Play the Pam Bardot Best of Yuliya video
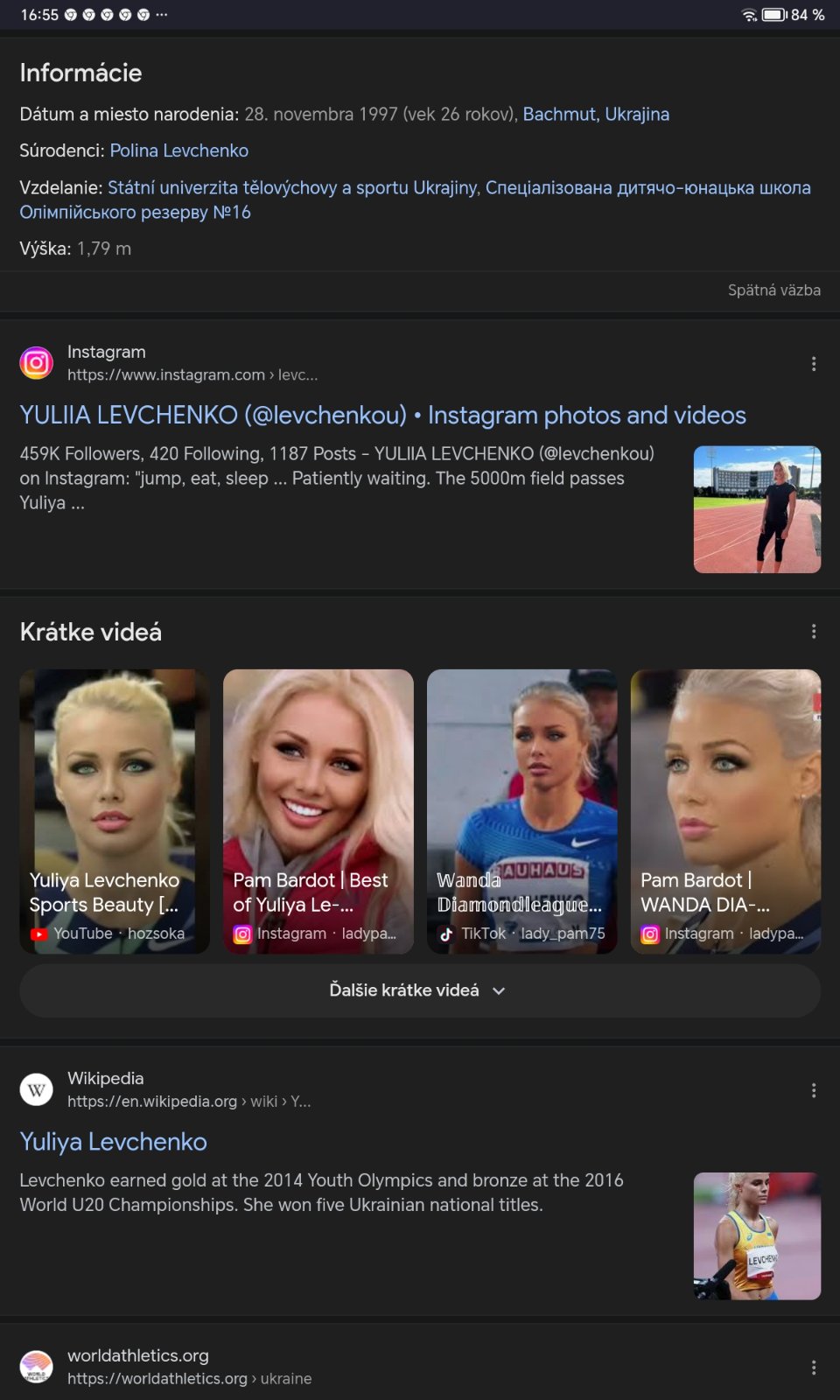 point(318,811)
